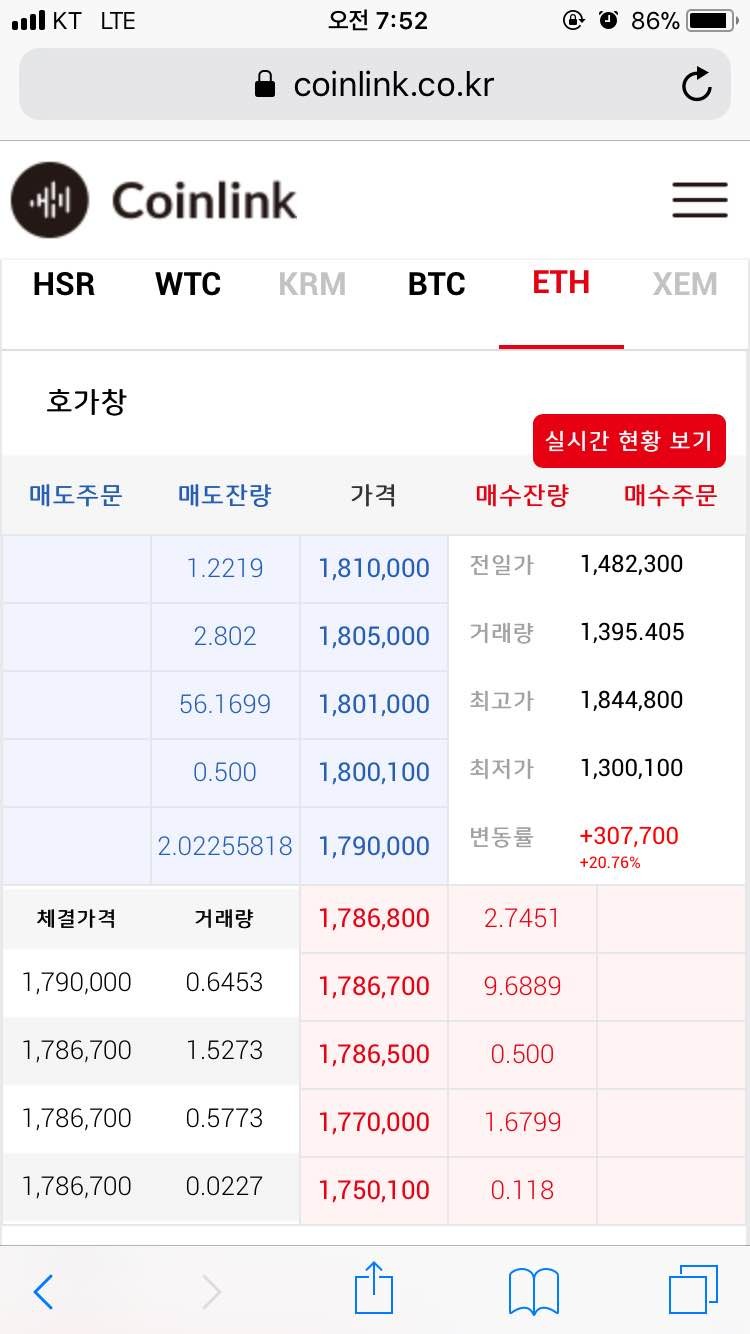Open the BTC market tab
Screen dimensions: 750x1334
click(x=437, y=284)
